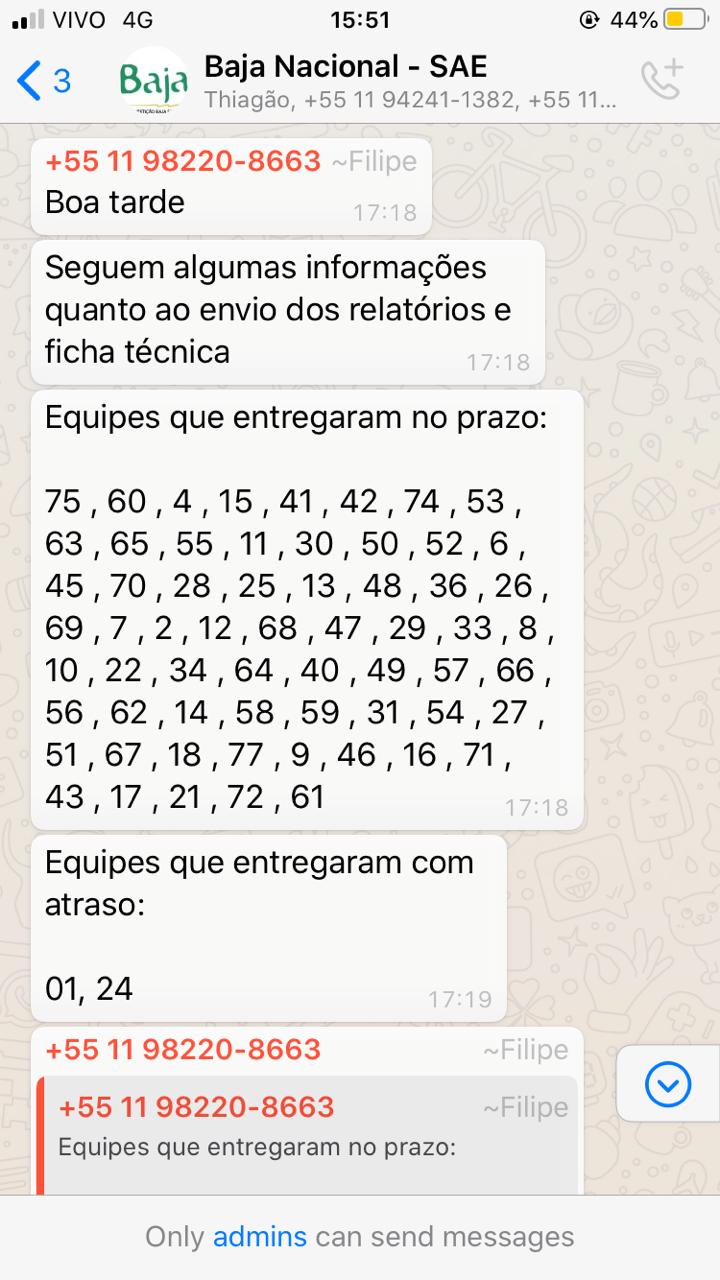Tap the Baja group profile picture

pos(152,82)
